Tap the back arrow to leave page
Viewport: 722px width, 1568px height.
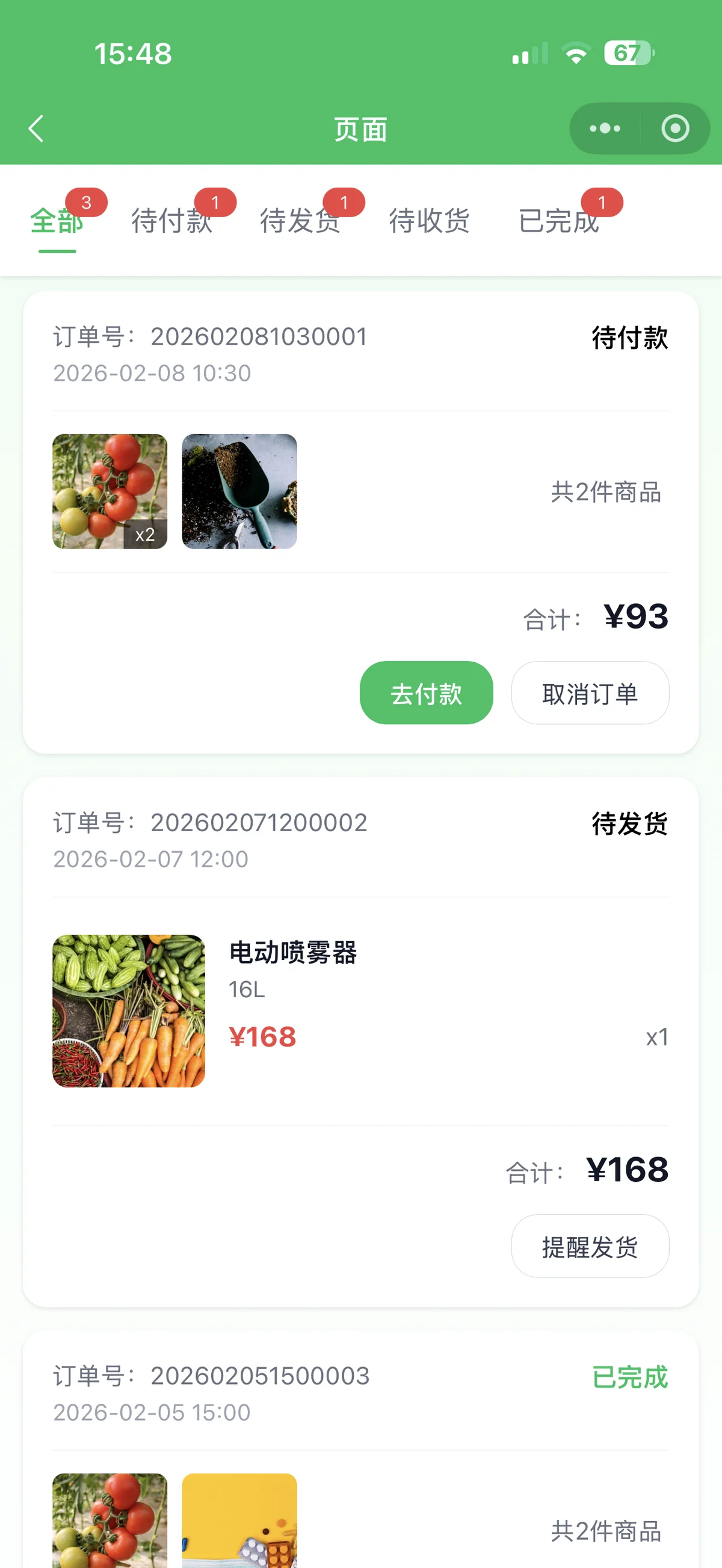click(36, 129)
